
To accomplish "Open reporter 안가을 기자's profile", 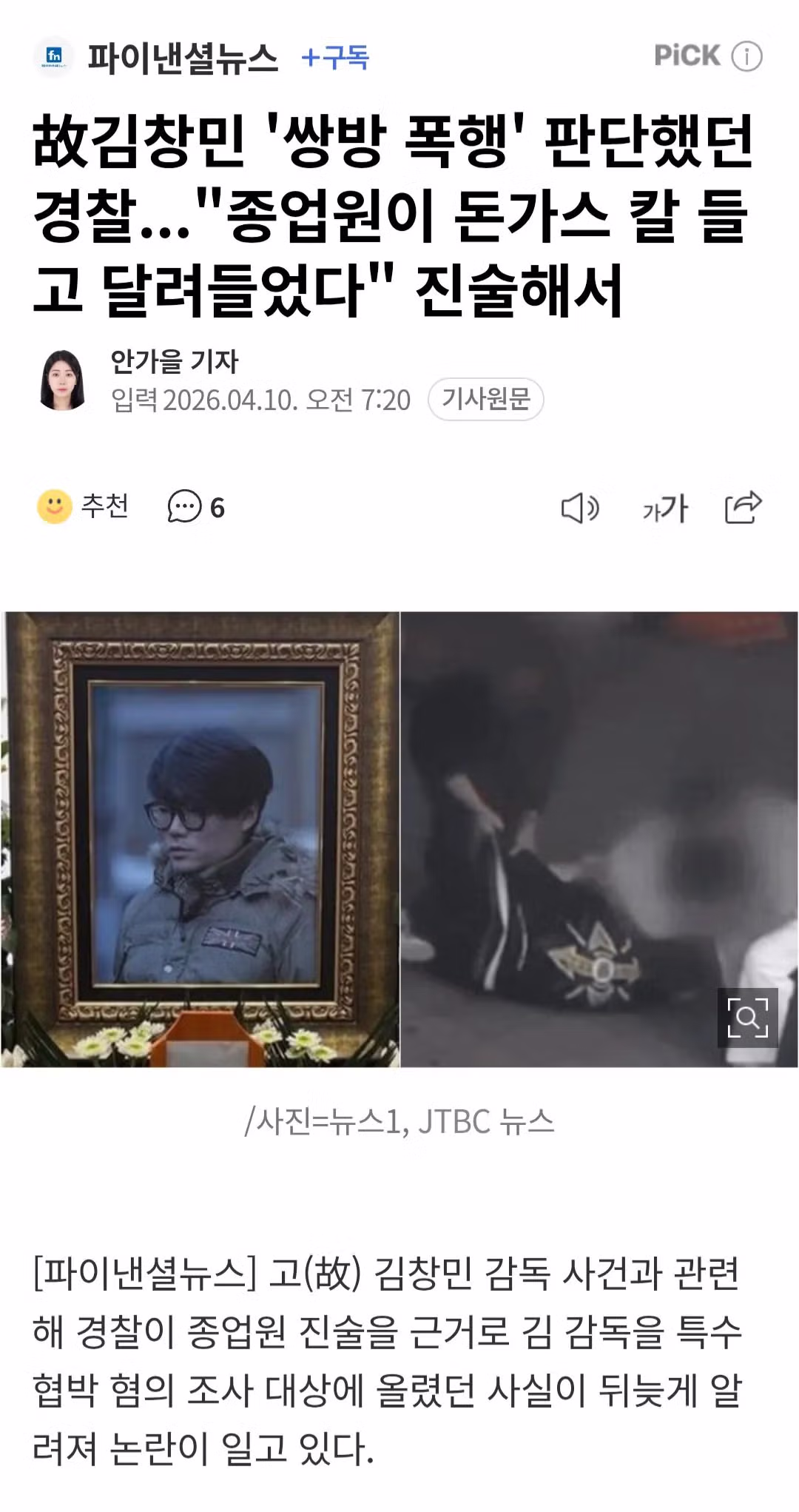I will click(174, 361).
